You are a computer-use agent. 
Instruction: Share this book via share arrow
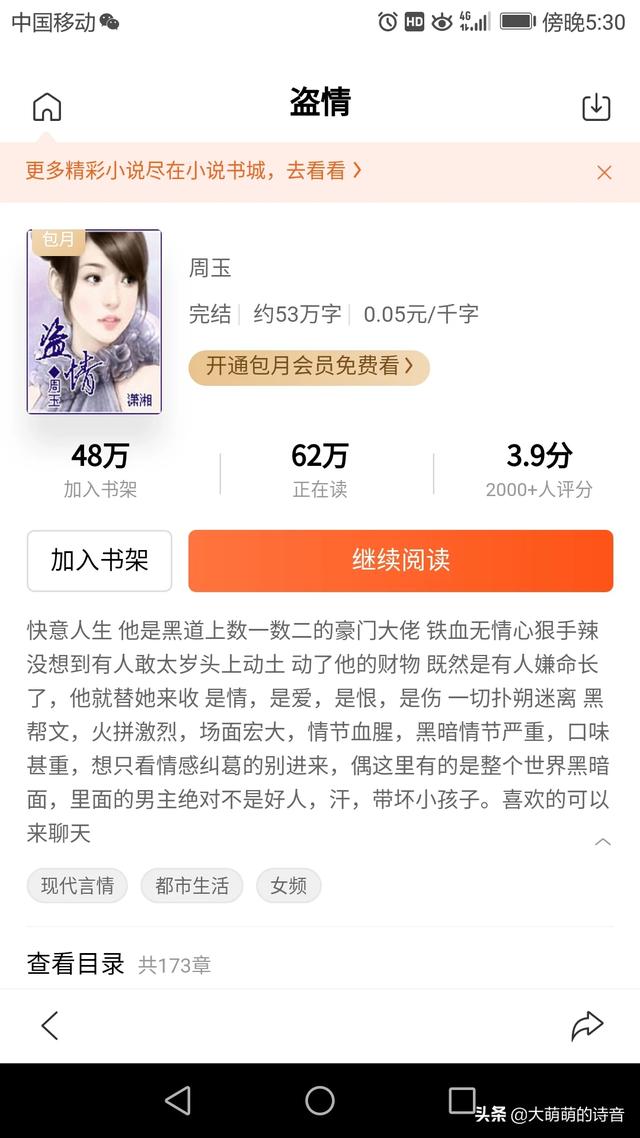(587, 1025)
